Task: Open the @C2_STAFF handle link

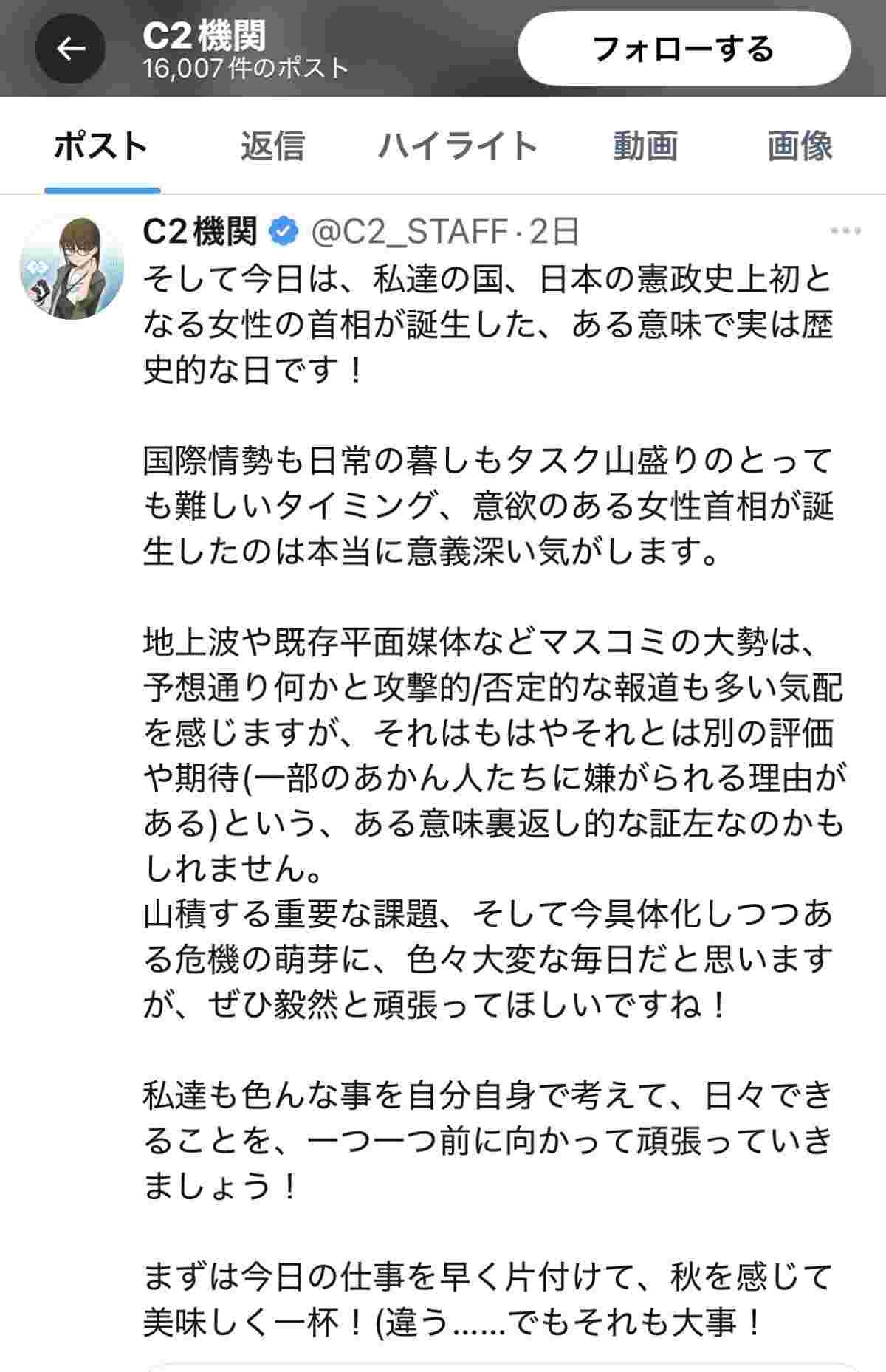Action: tap(409, 232)
